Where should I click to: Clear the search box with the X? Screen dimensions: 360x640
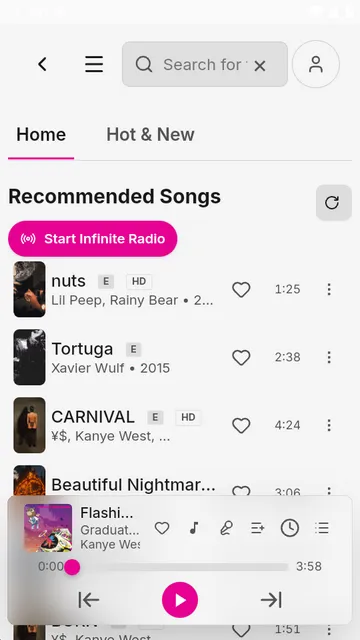coord(260,65)
